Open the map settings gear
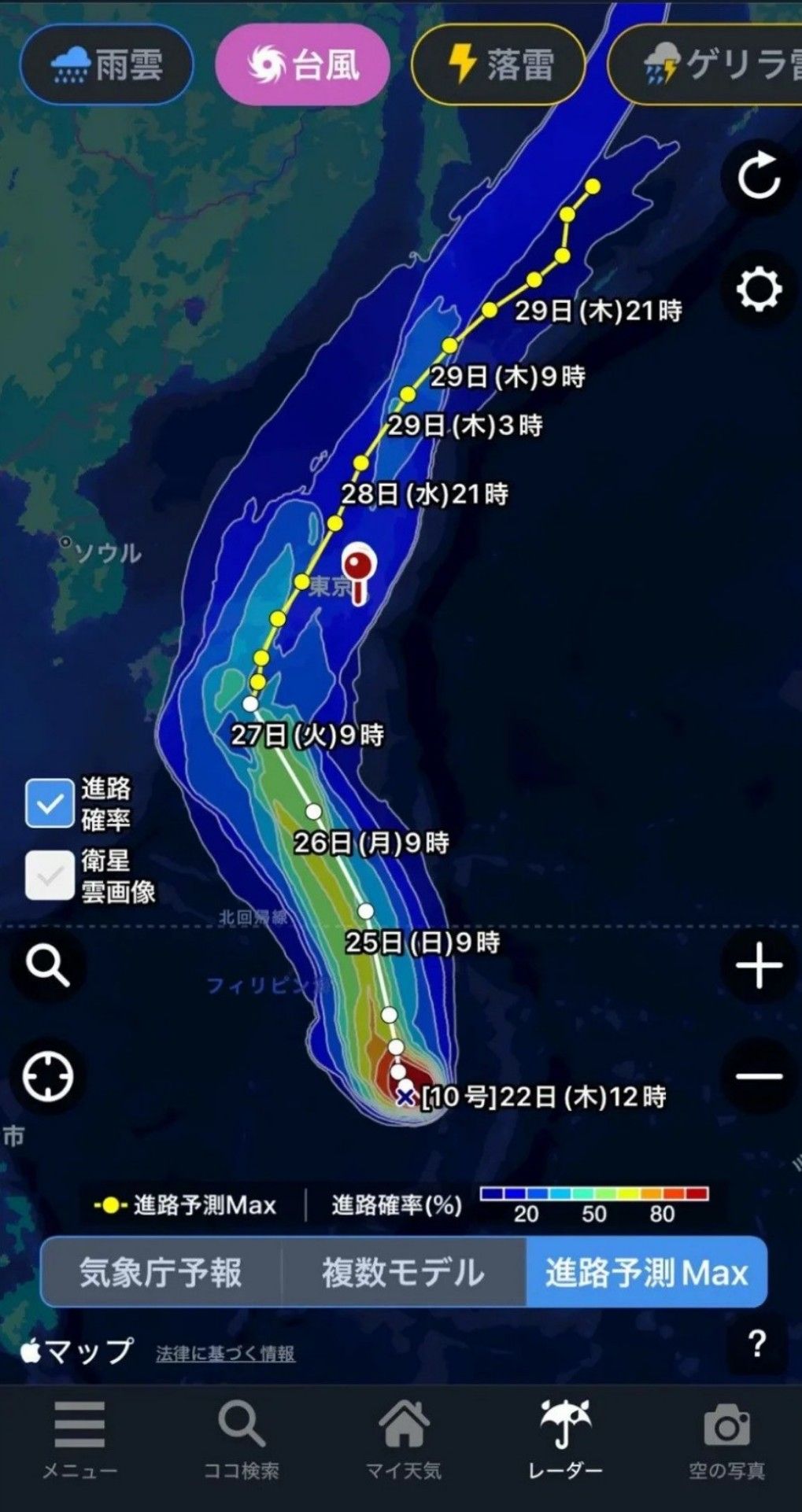The height and width of the screenshot is (1512, 802). [x=758, y=289]
